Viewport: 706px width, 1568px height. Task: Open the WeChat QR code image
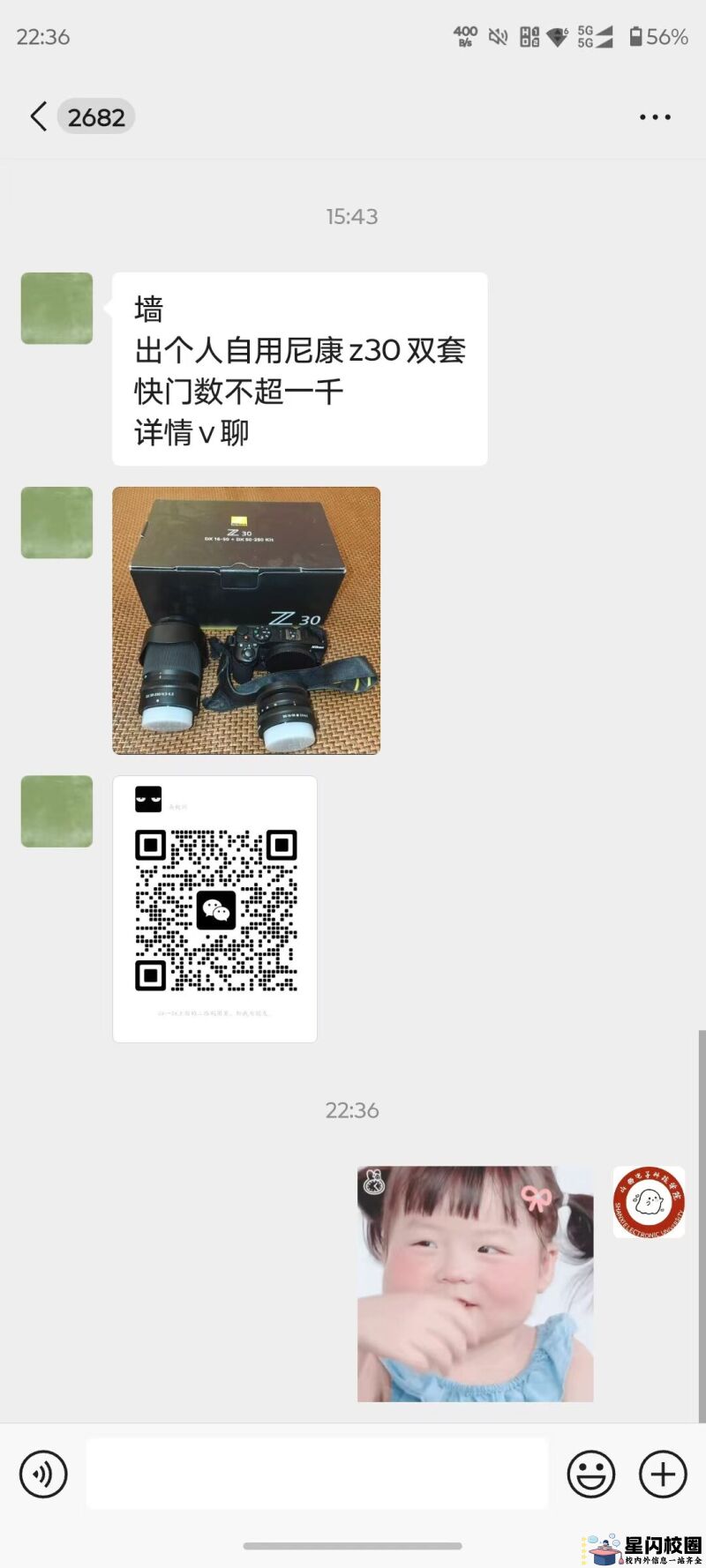[x=214, y=909]
